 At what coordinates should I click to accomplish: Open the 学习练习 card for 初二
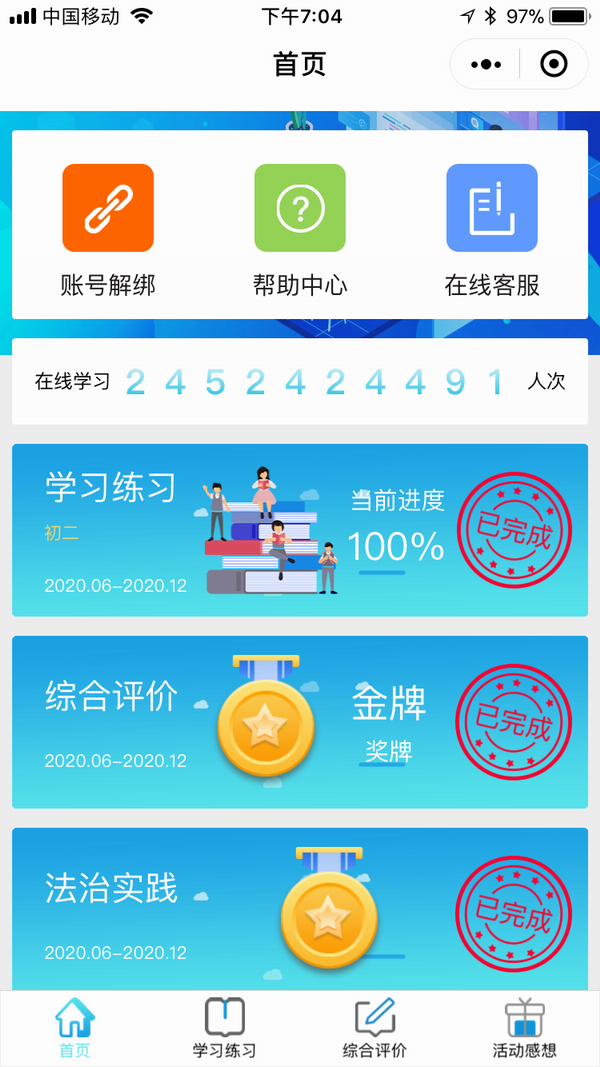300,530
